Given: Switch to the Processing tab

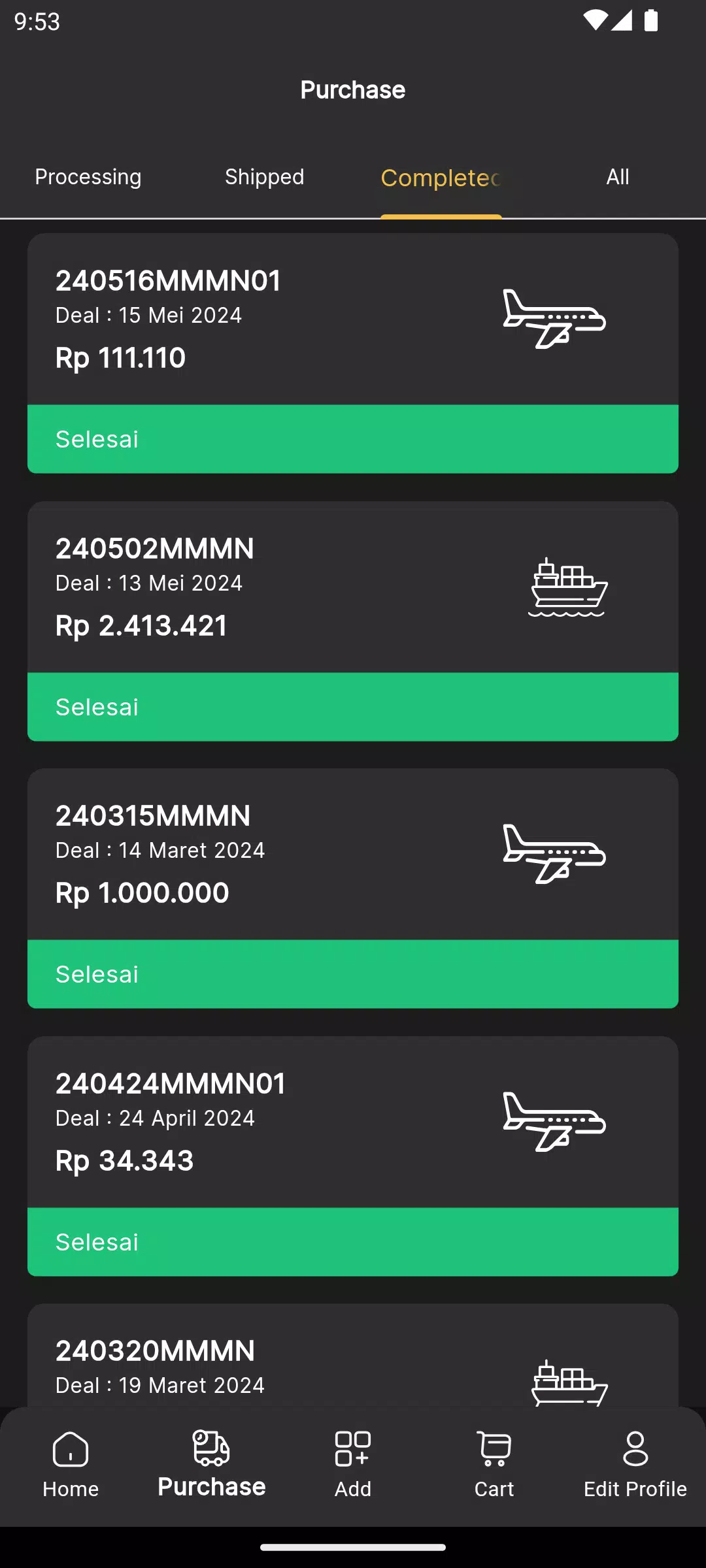Looking at the screenshot, I should point(88,177).
